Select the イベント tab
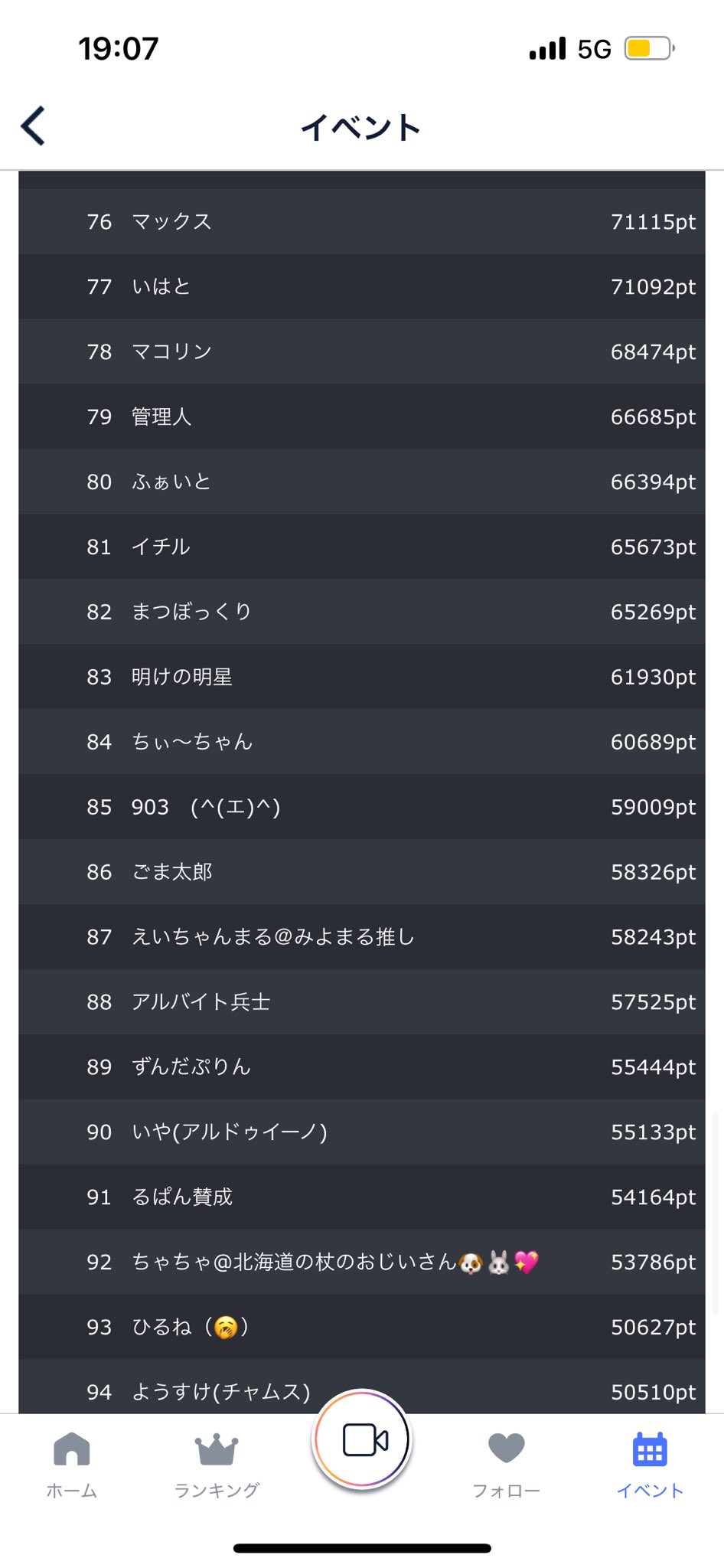This screenshot has height=1568, width=724. [650, 1464]
